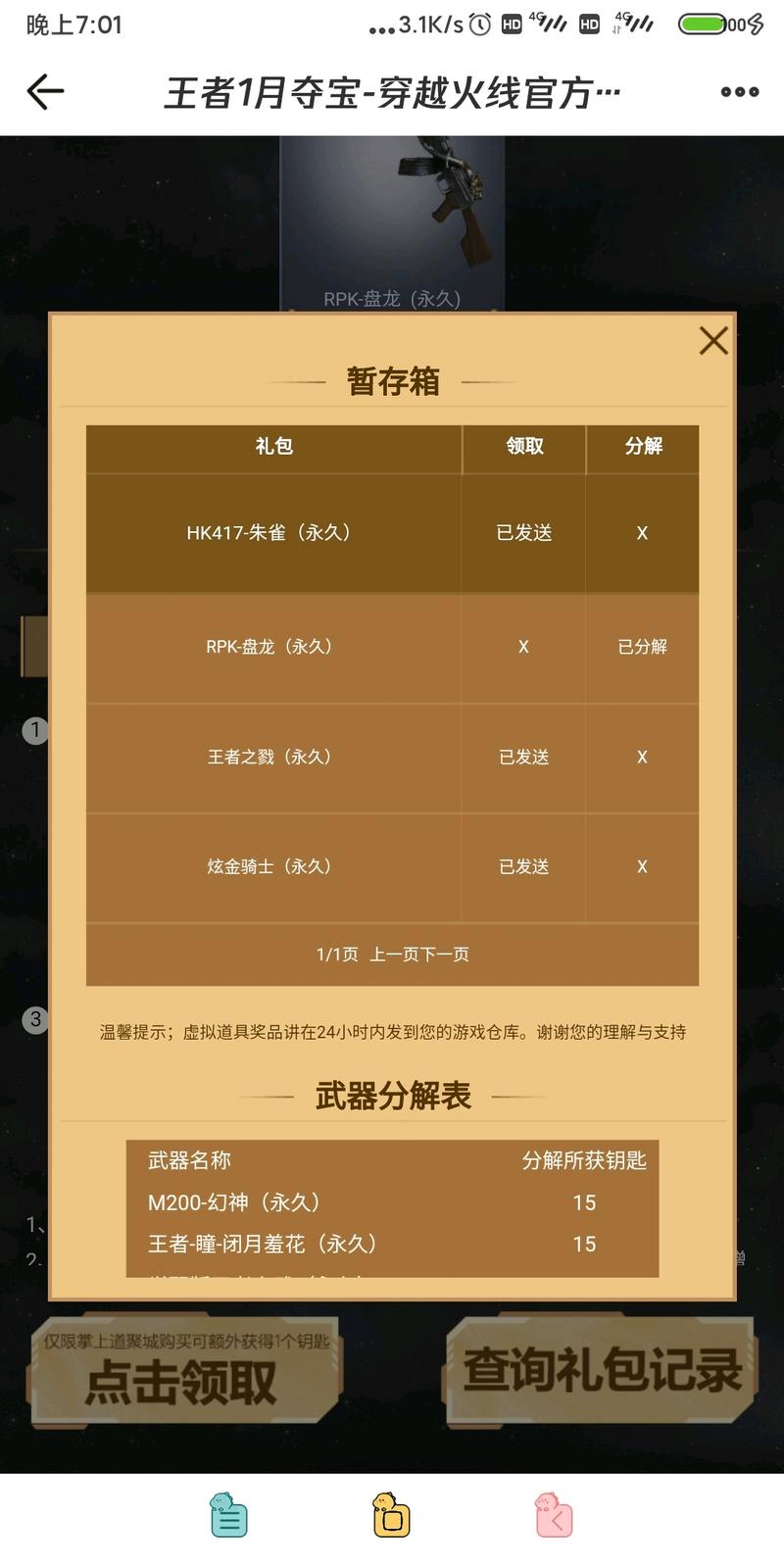Tap the green list icon at bottom
This screenshot has width=784, height=1568.
click(229, 1515)
